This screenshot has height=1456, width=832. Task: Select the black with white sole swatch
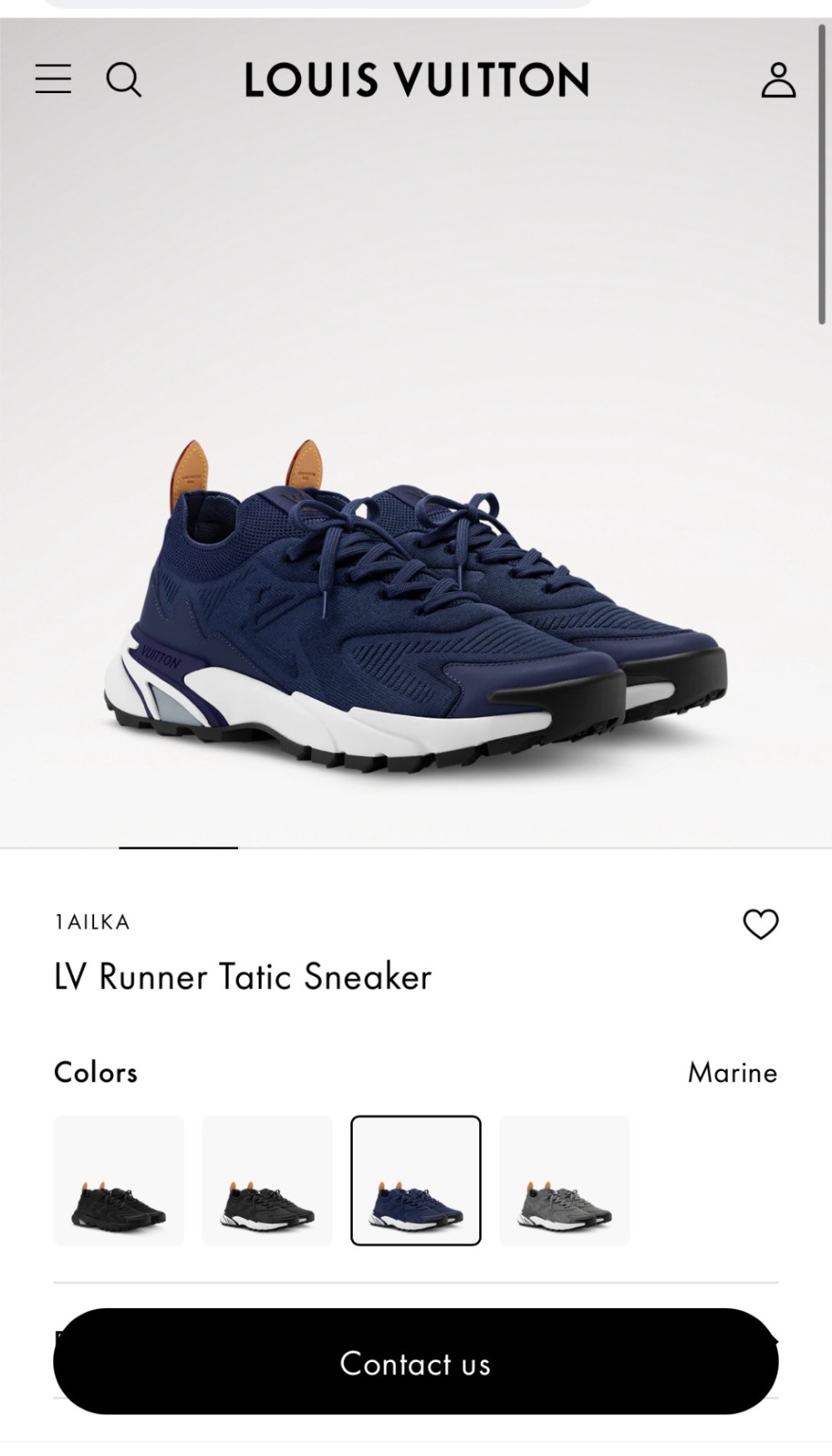[267, 1181]
